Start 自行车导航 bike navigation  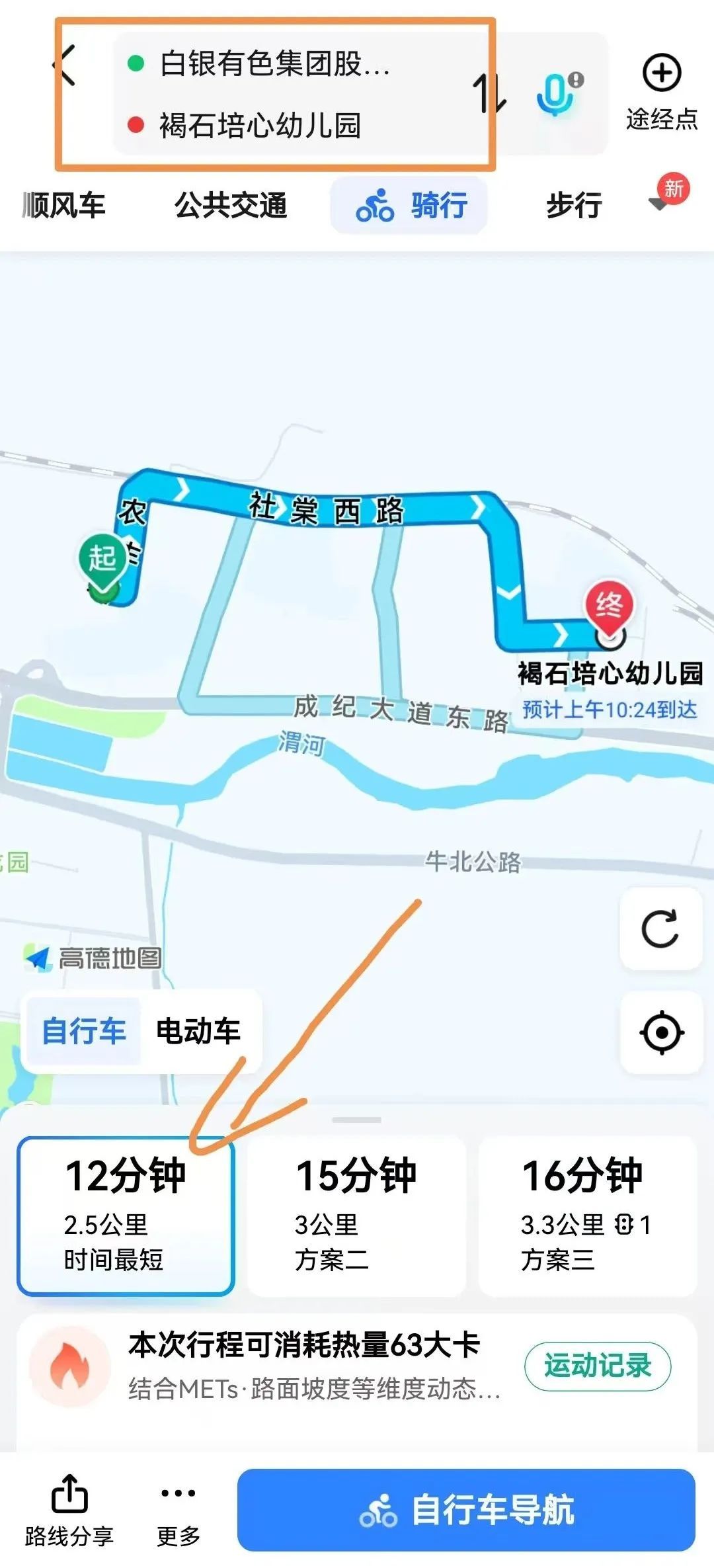click(466, 1510)
